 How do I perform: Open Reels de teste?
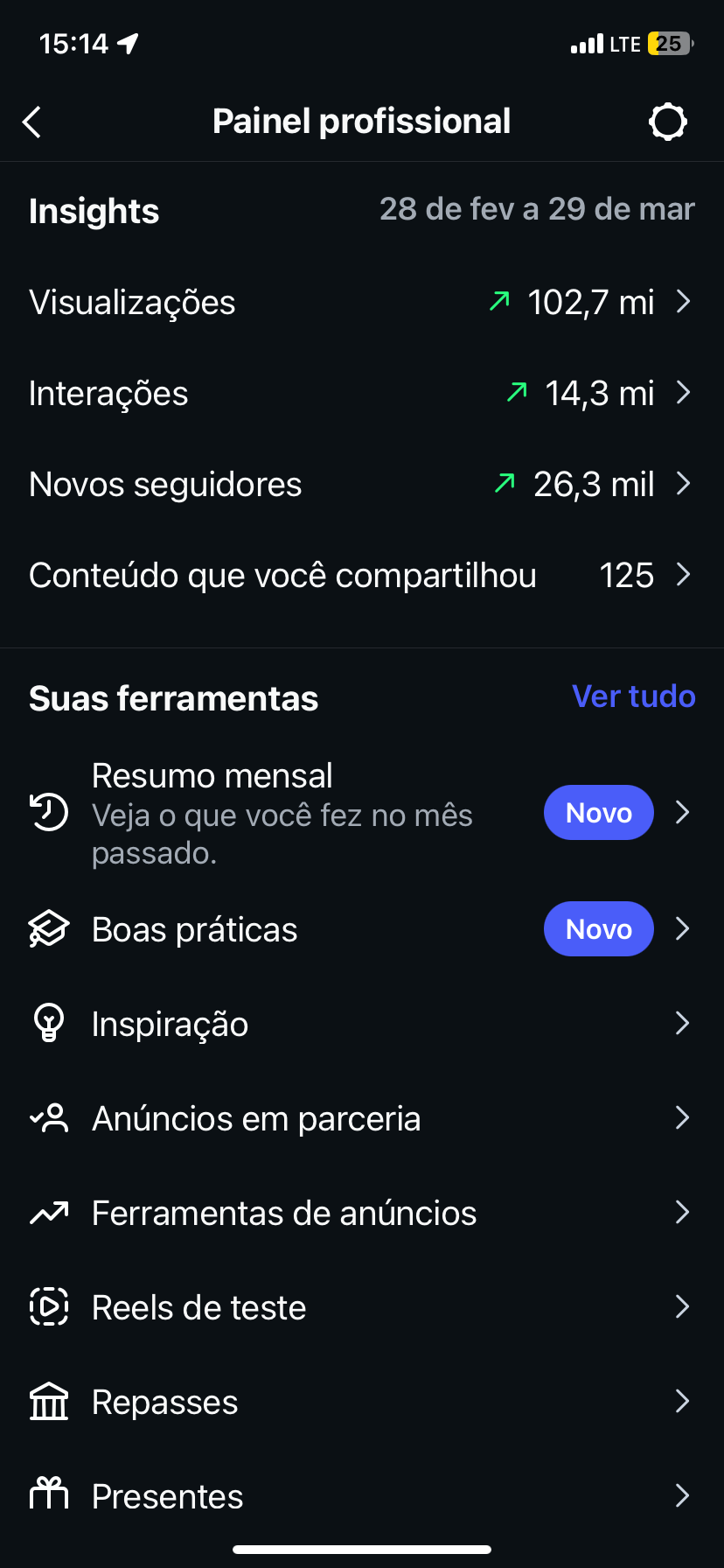[361, 1307]
